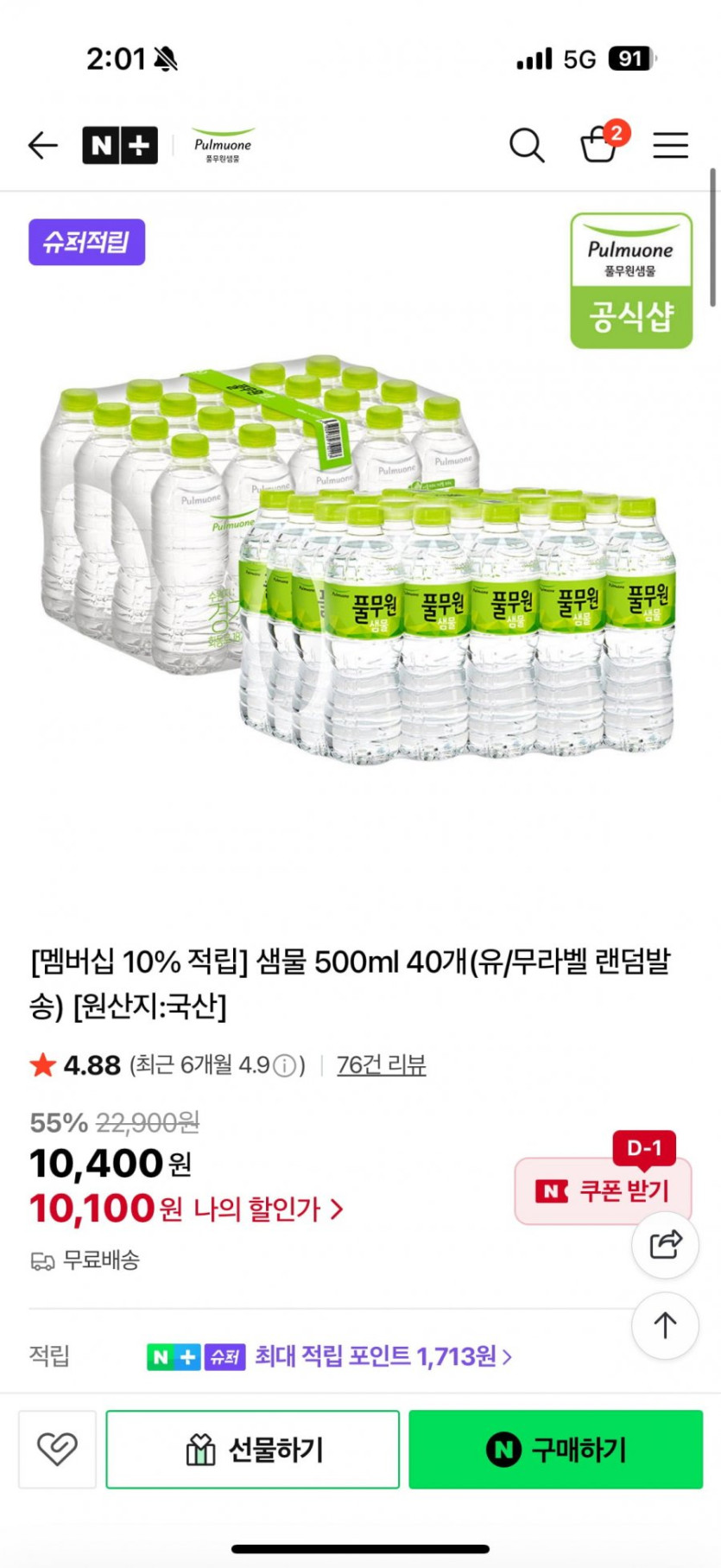Tap the scroll-to-top arrow button

tap(664, 1326)
